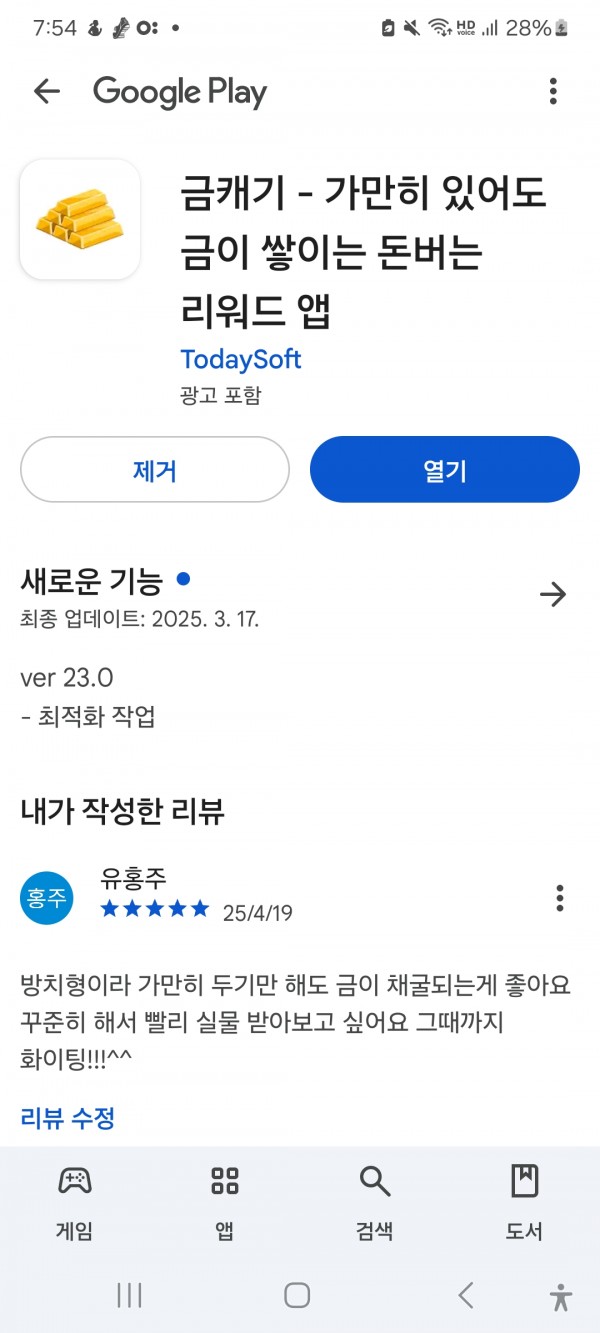
Task: Open the Google Play overflow menu
Action: tap(553, 92)
